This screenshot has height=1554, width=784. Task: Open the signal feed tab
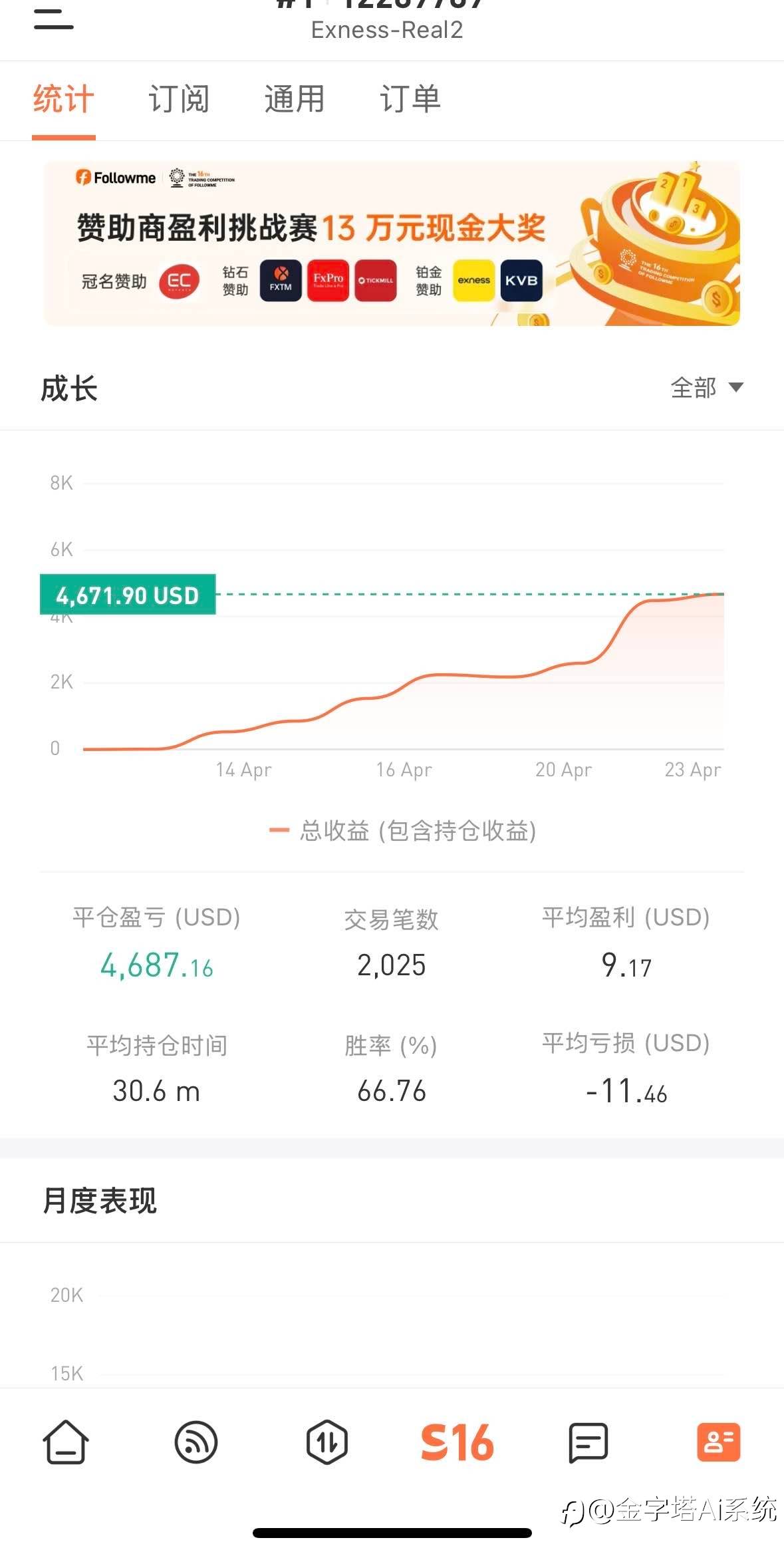click(196, 1442)
